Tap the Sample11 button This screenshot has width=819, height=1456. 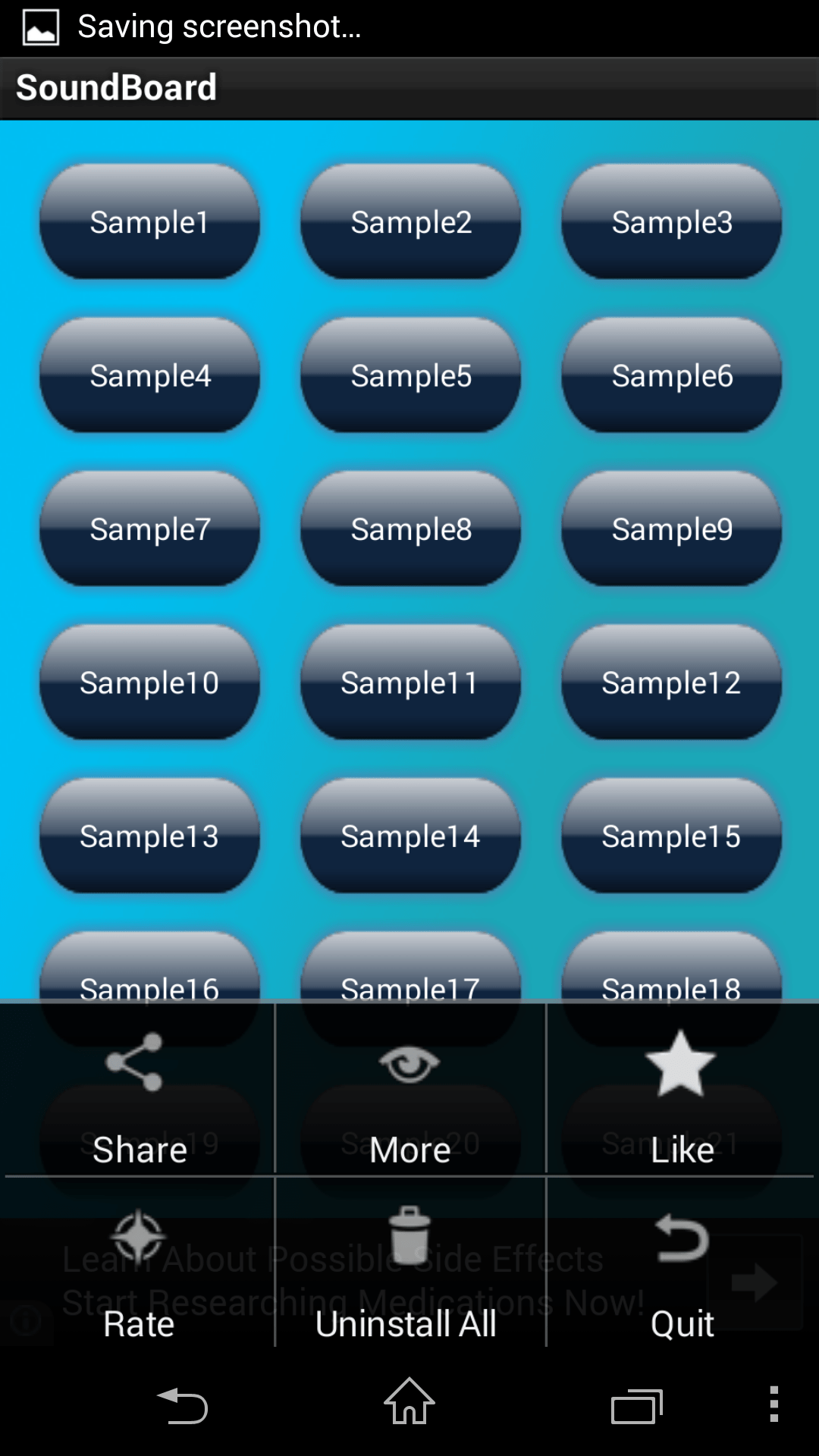point(410,682)
